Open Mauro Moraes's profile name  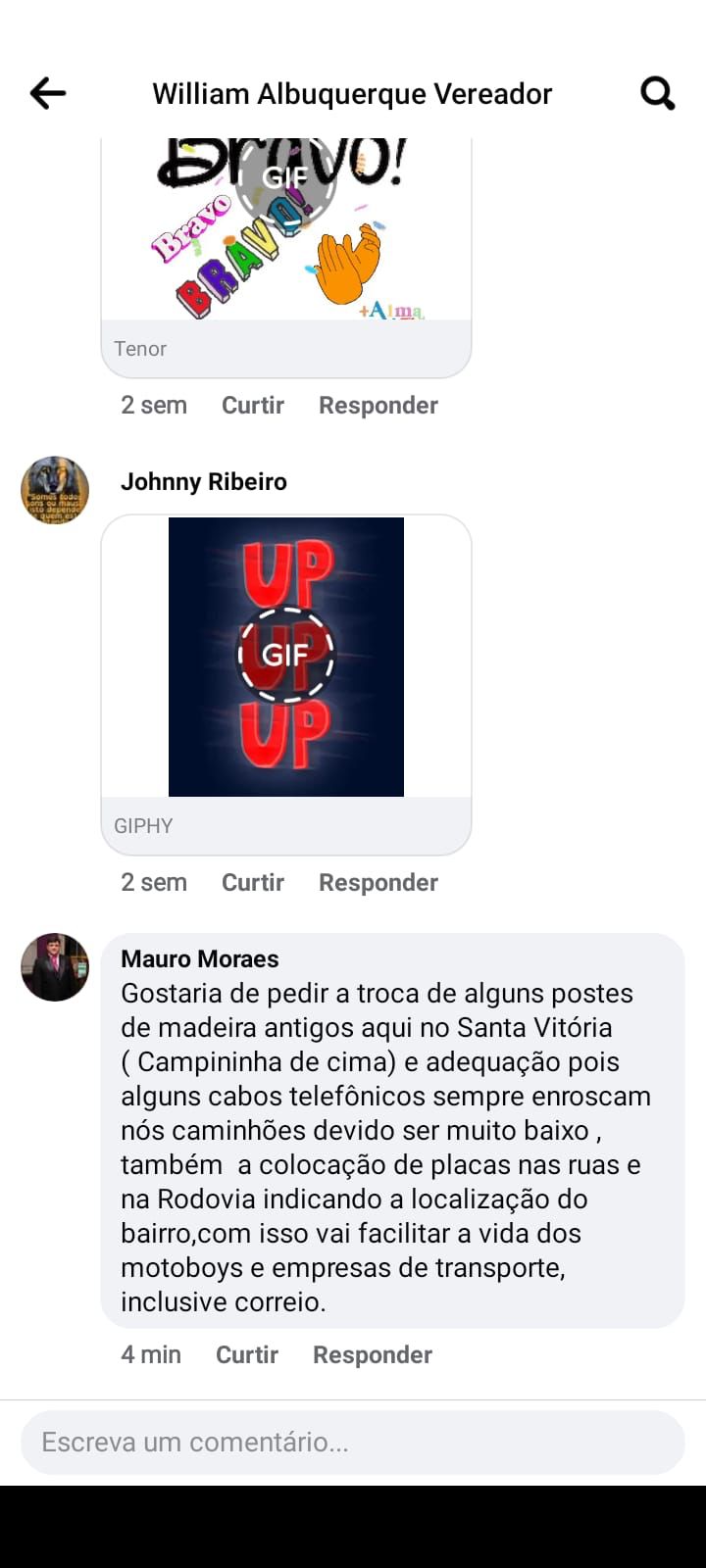pos(200,959)
